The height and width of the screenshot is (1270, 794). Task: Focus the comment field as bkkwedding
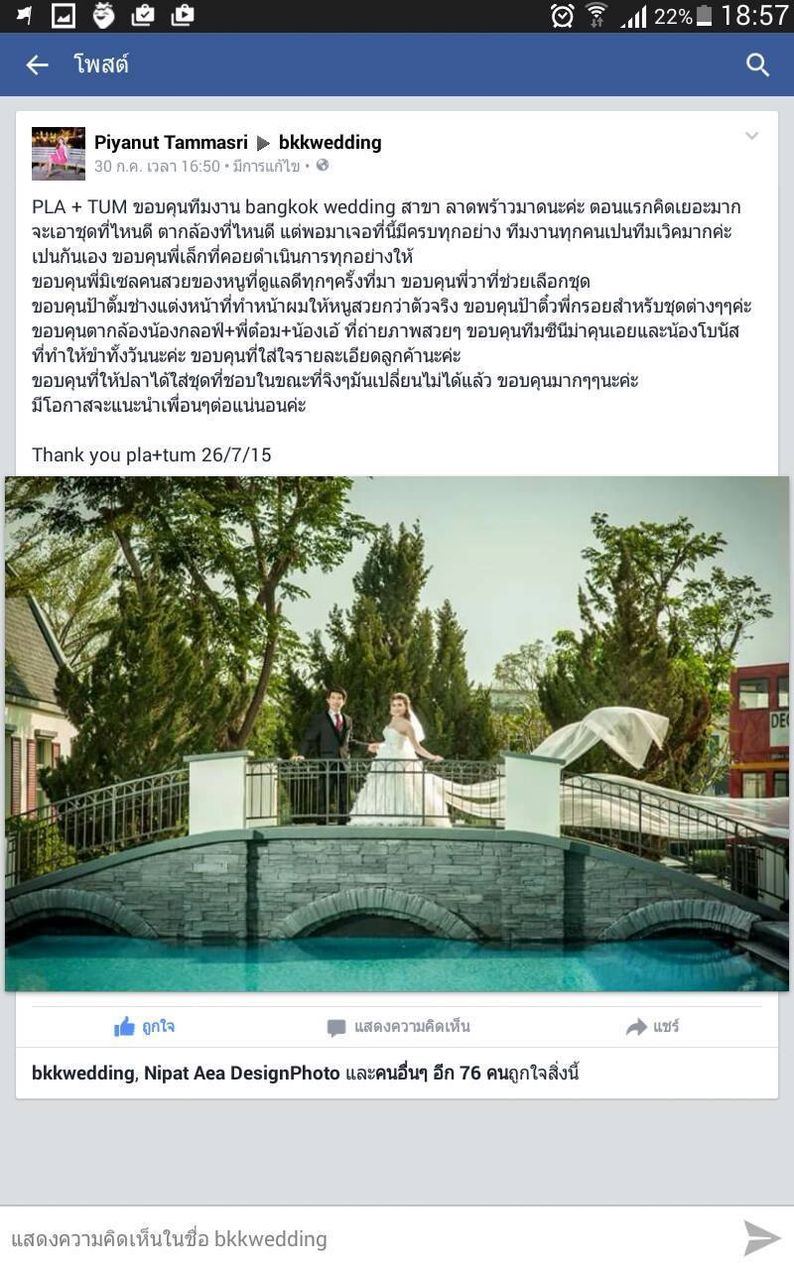[x=360, y=1238]
